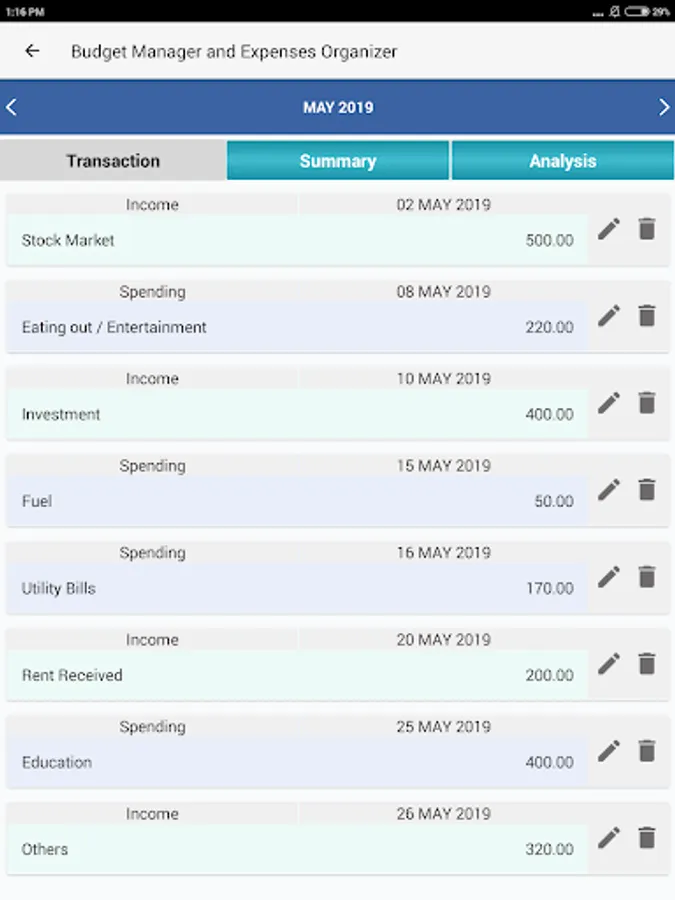Advance to the next month
This screenshot has width=675, height=900.
point(663,107)
